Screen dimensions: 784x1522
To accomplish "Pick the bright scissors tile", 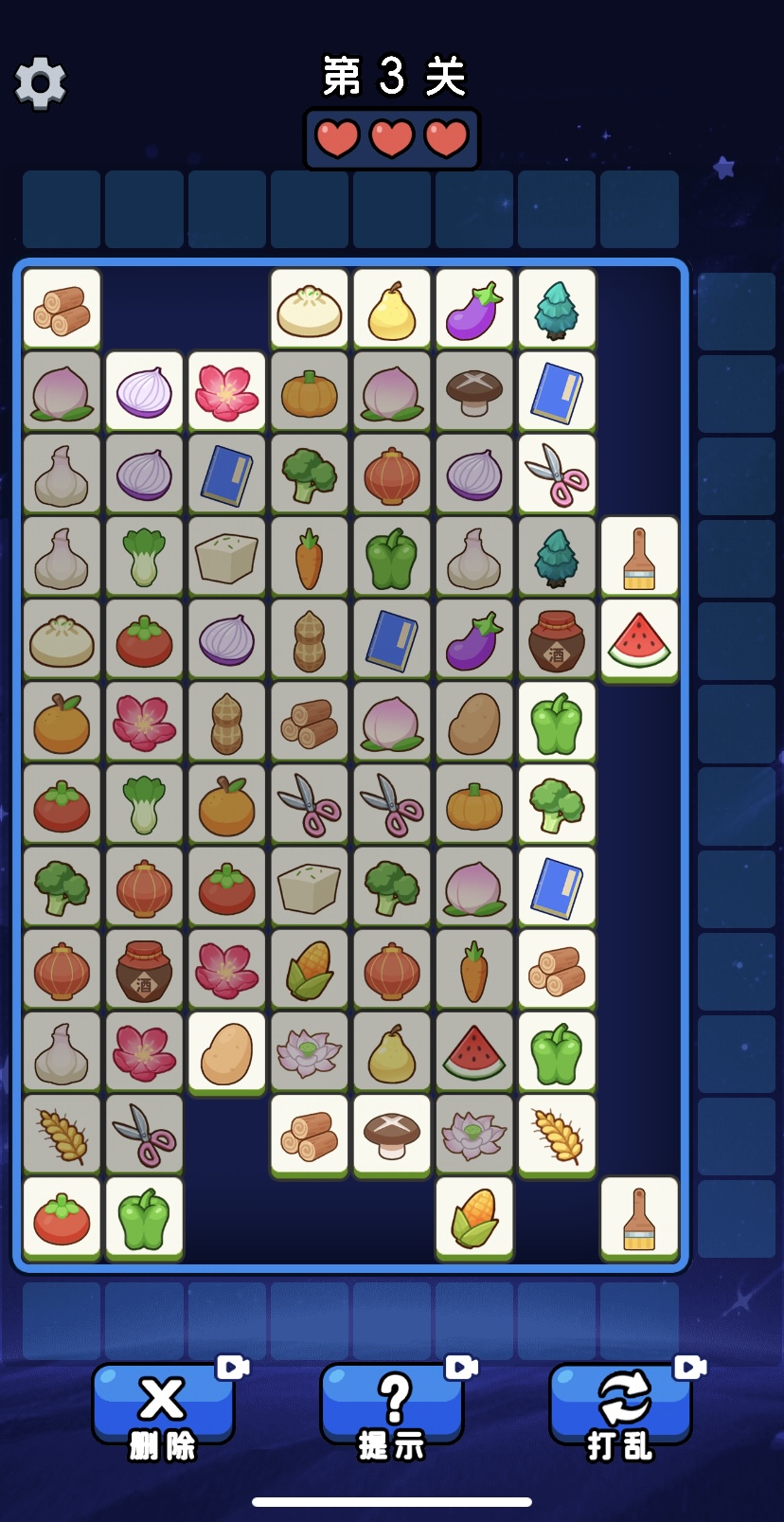I will (x=557, y=474).
